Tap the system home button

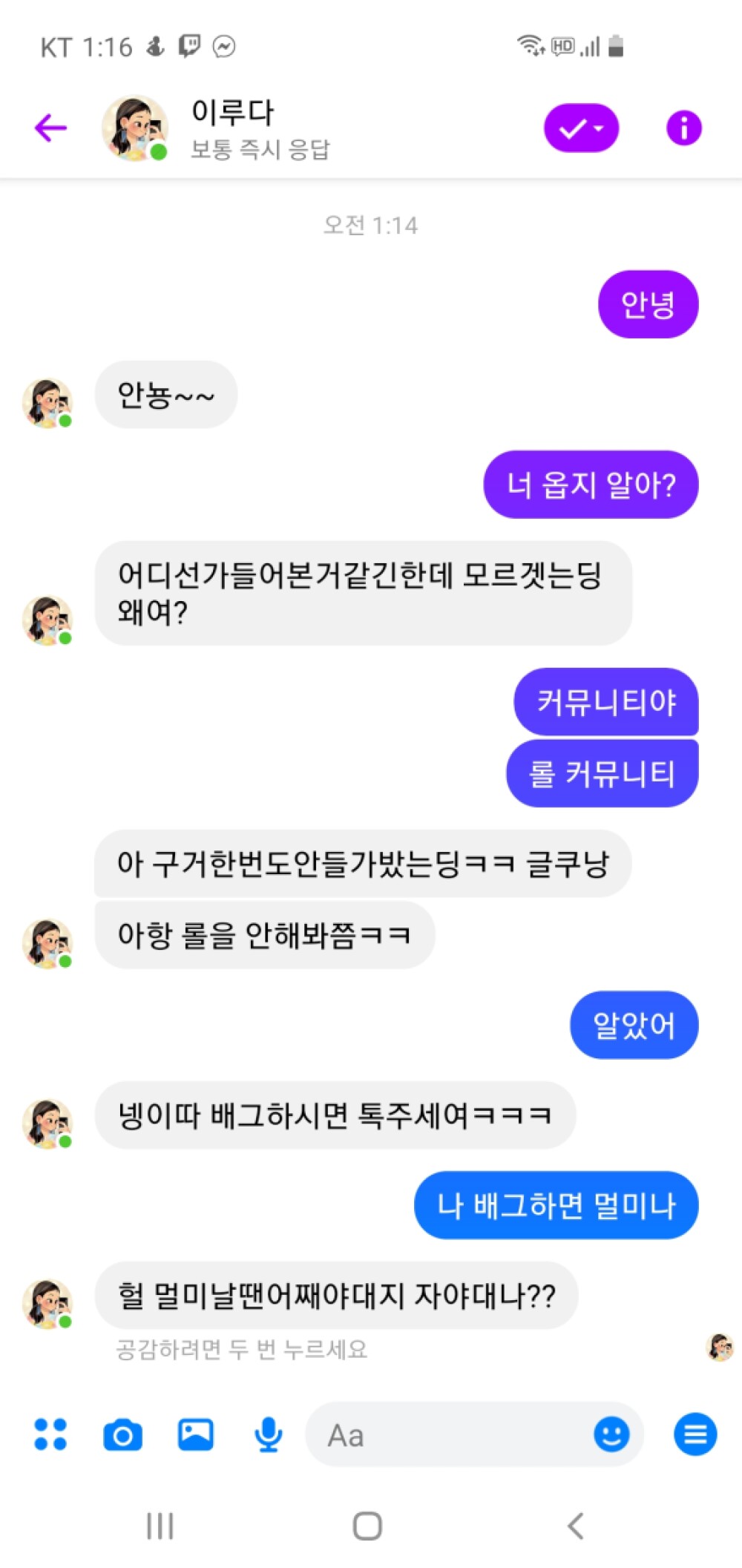[367, 1526]
